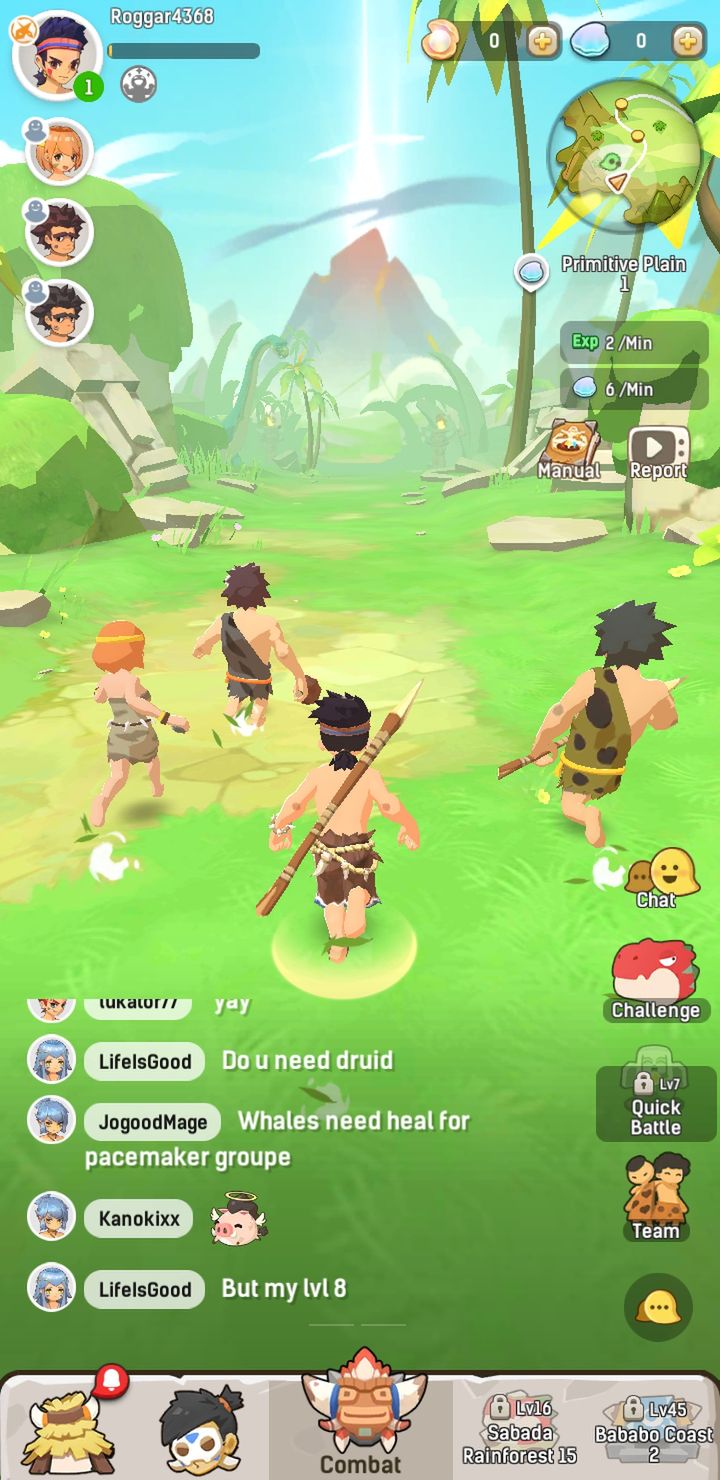Open the Manual book
The image size is (720, 1480).
(x=570, y=449)
